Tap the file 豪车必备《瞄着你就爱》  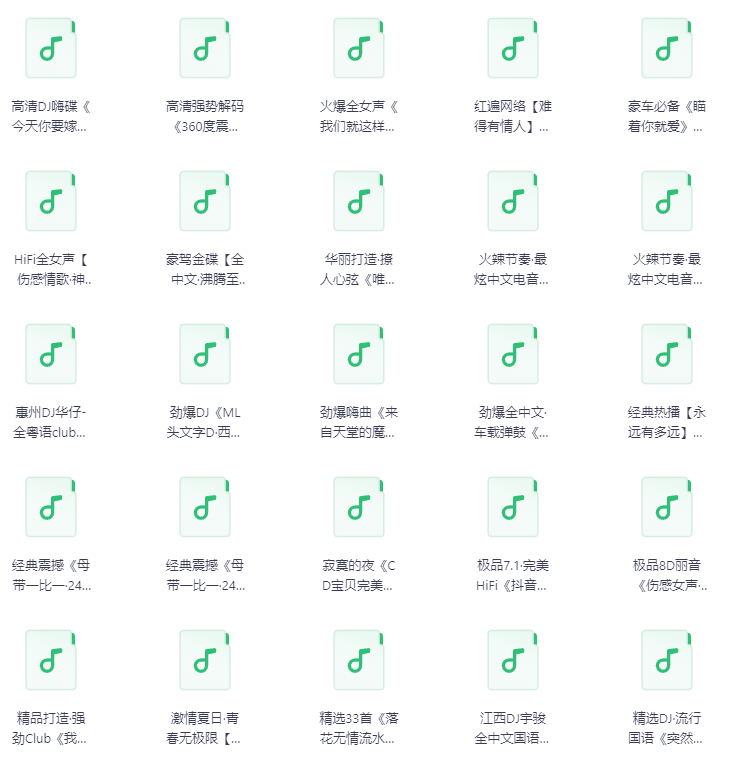(x=667, y=48)
